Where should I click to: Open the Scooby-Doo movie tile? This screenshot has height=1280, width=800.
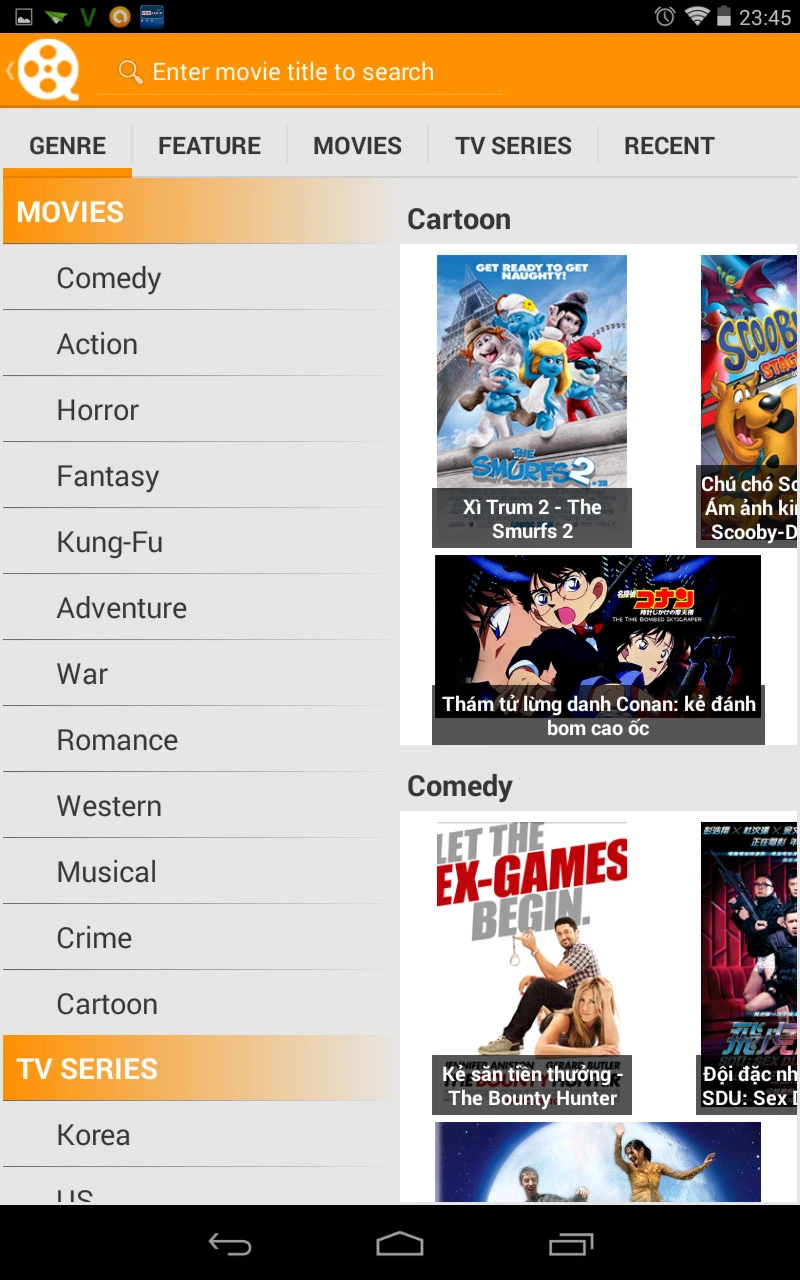click(750, 390)
